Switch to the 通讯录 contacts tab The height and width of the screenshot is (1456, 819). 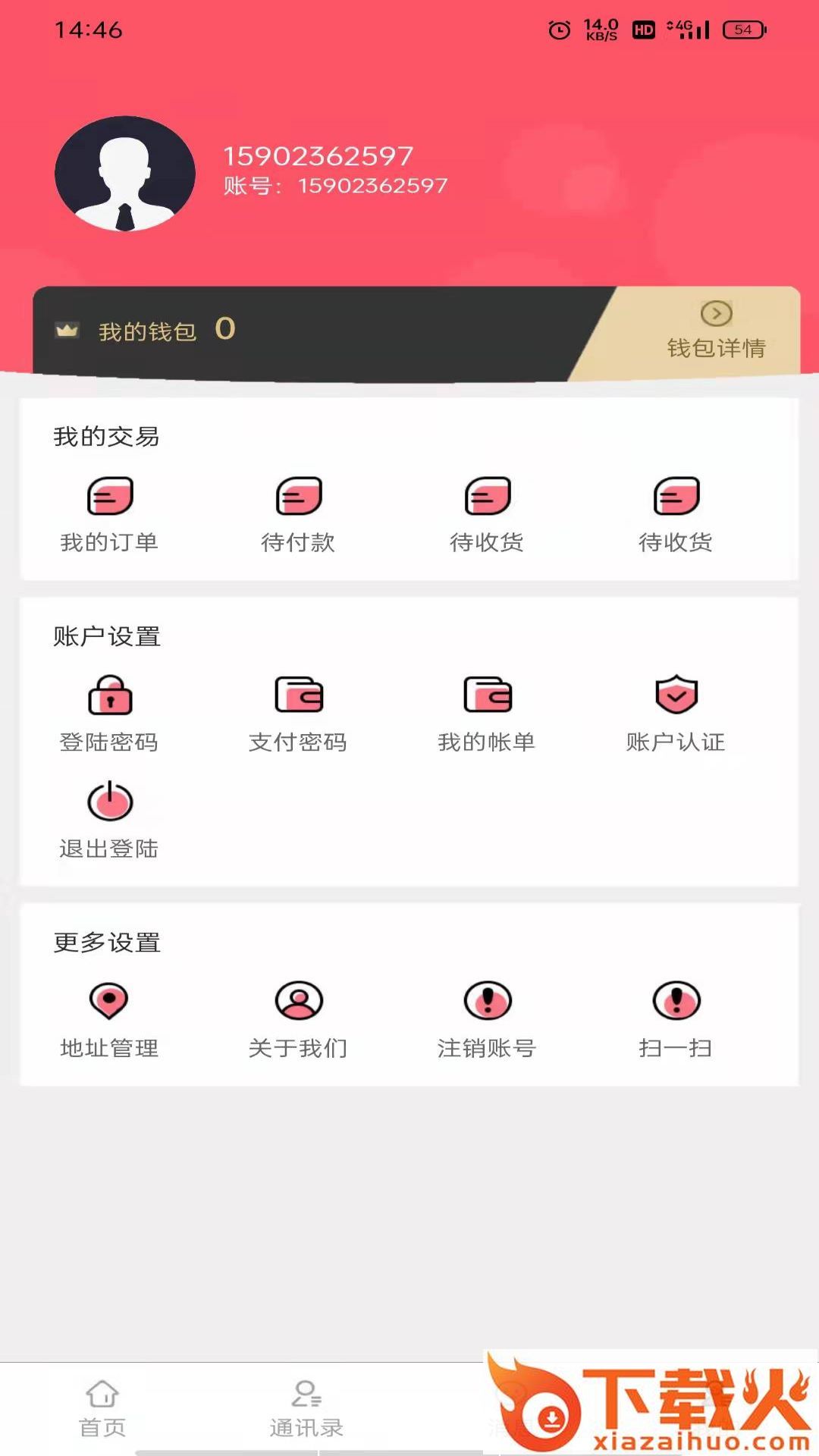(306, 1409)
